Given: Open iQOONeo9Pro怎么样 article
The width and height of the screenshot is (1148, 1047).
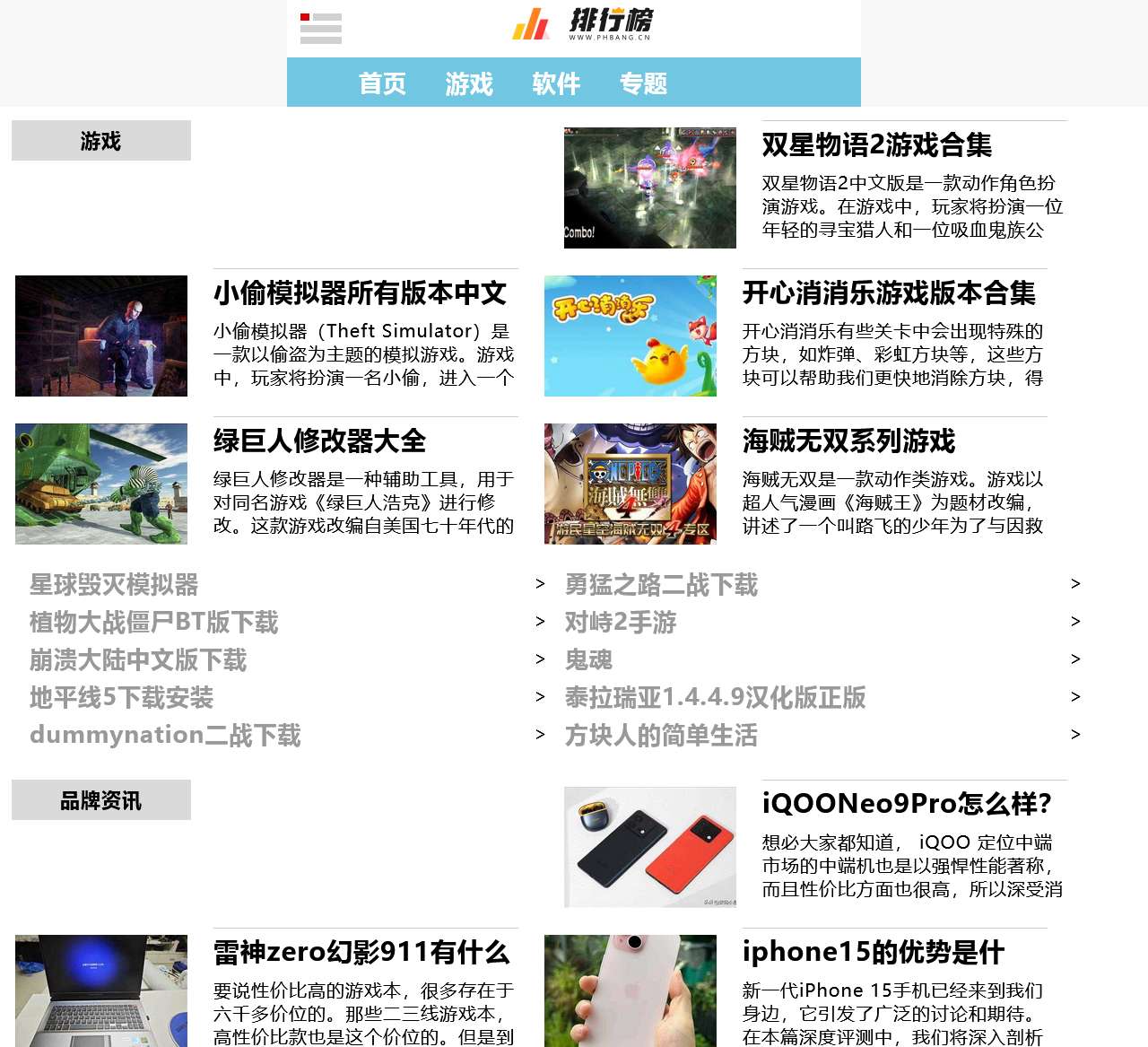Looking at the screenshot, I should (x=906, y=804).
